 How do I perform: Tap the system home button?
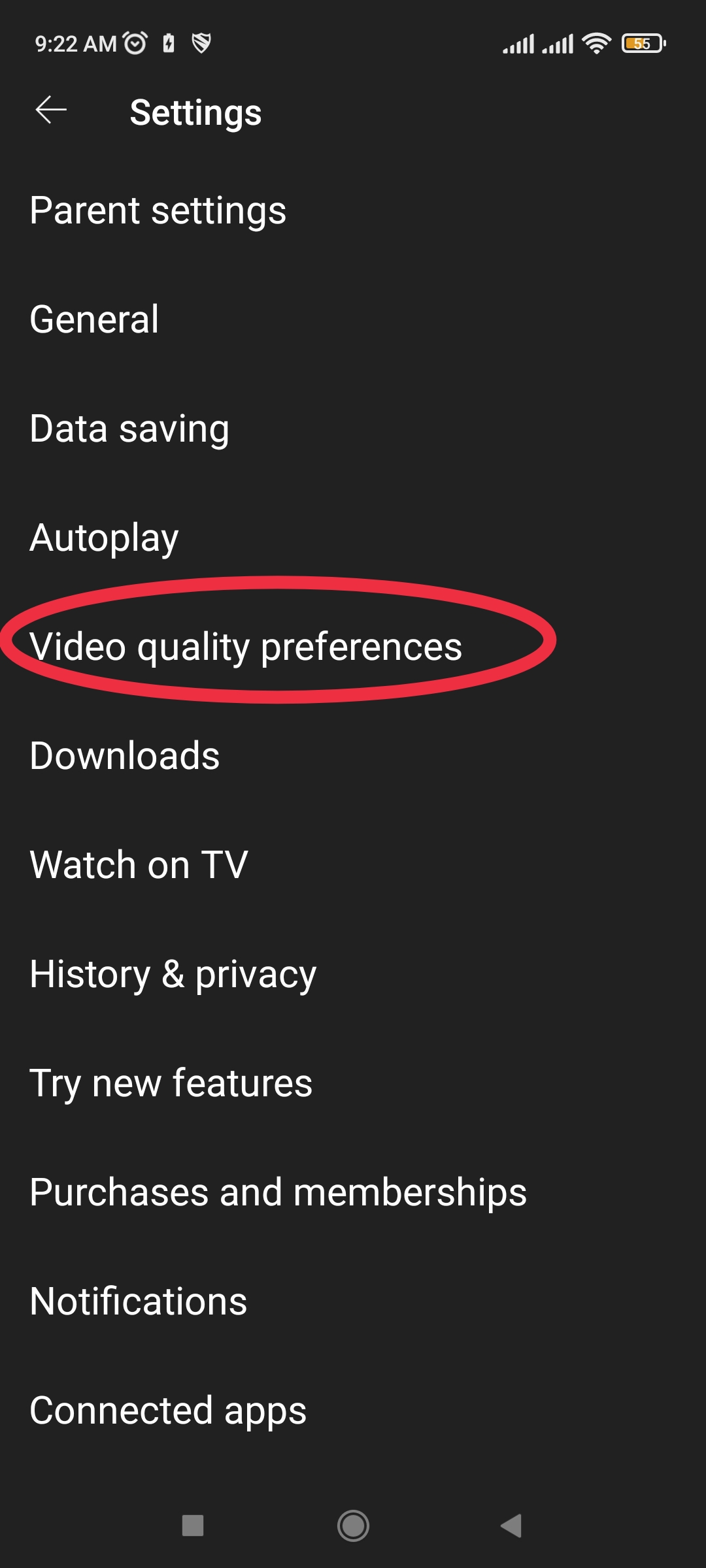pyautogui.click(x=353, y=1526)
